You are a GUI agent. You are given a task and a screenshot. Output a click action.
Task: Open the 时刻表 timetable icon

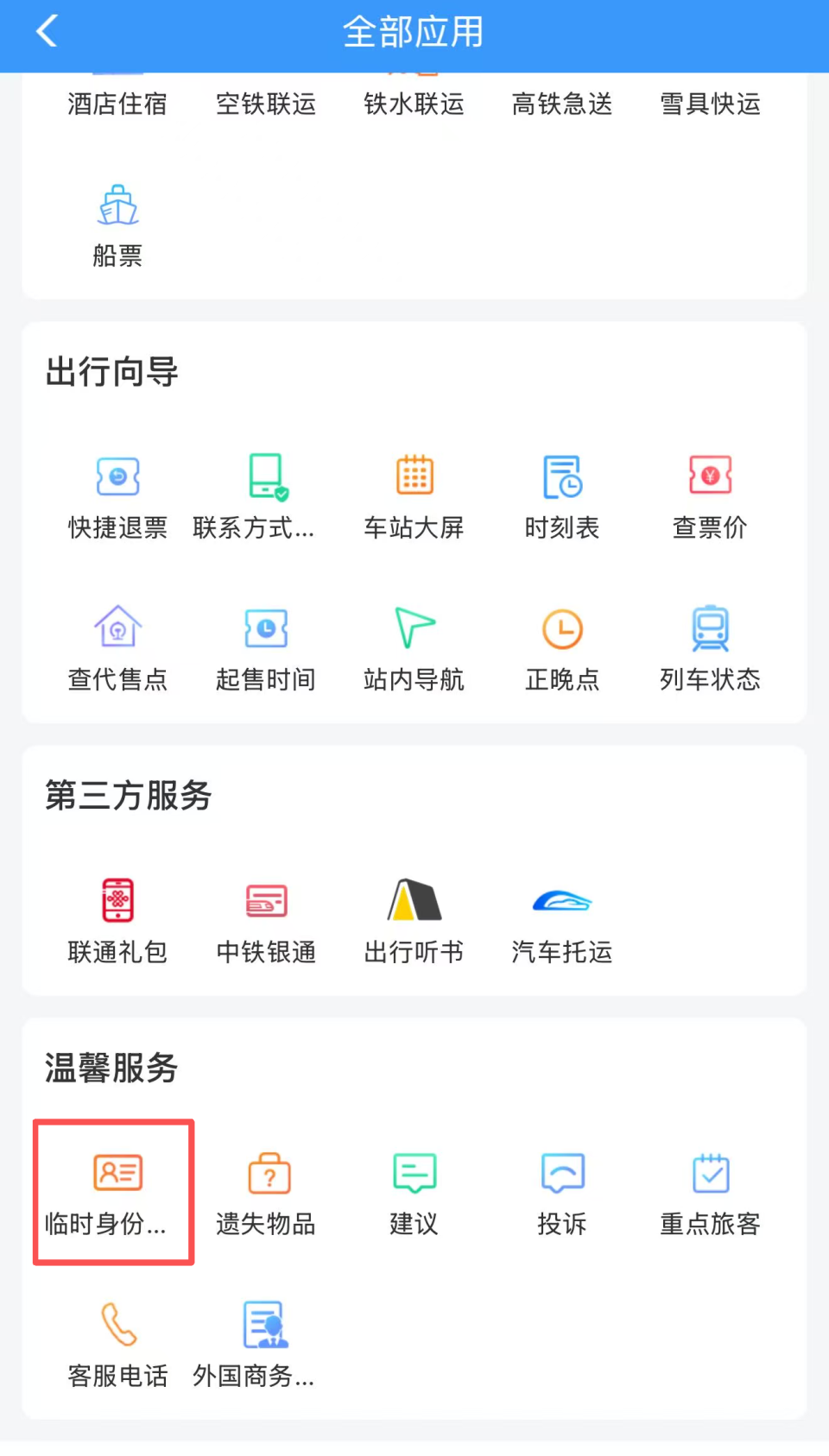click(561, 496)
